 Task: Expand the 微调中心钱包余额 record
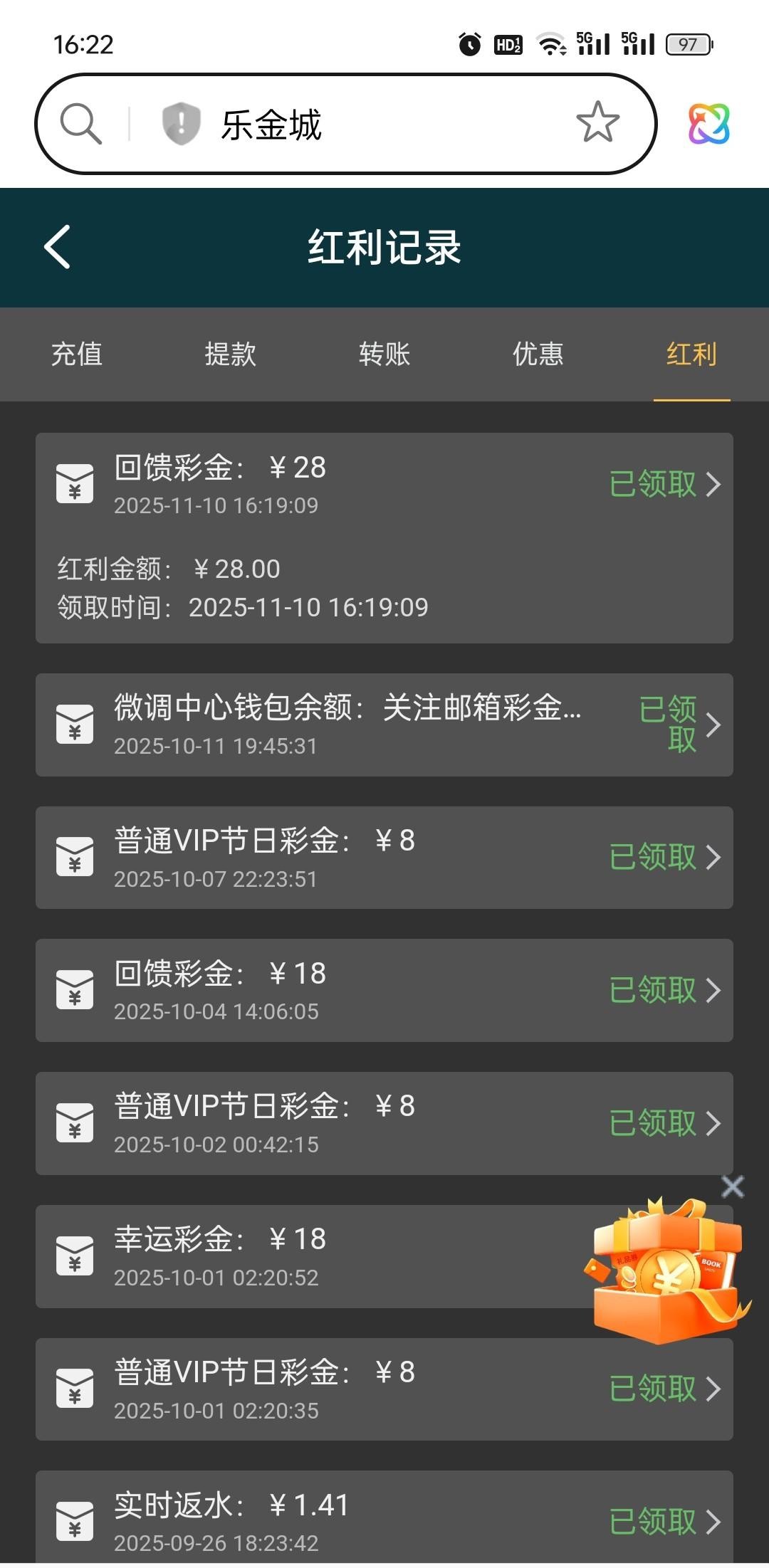pyautogui.click(x=384, y=725)
